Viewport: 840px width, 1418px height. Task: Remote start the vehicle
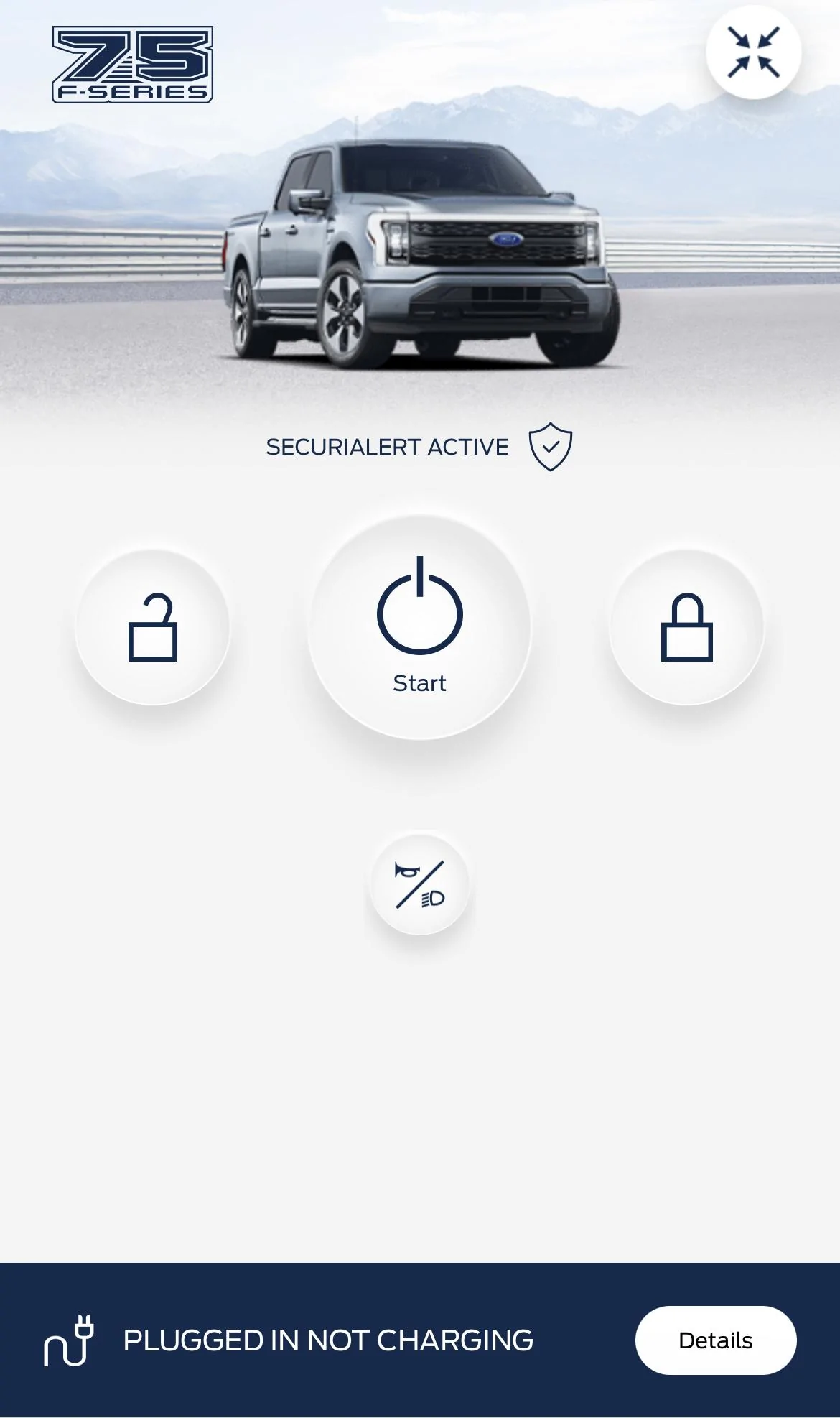click(x=419, y=626)
